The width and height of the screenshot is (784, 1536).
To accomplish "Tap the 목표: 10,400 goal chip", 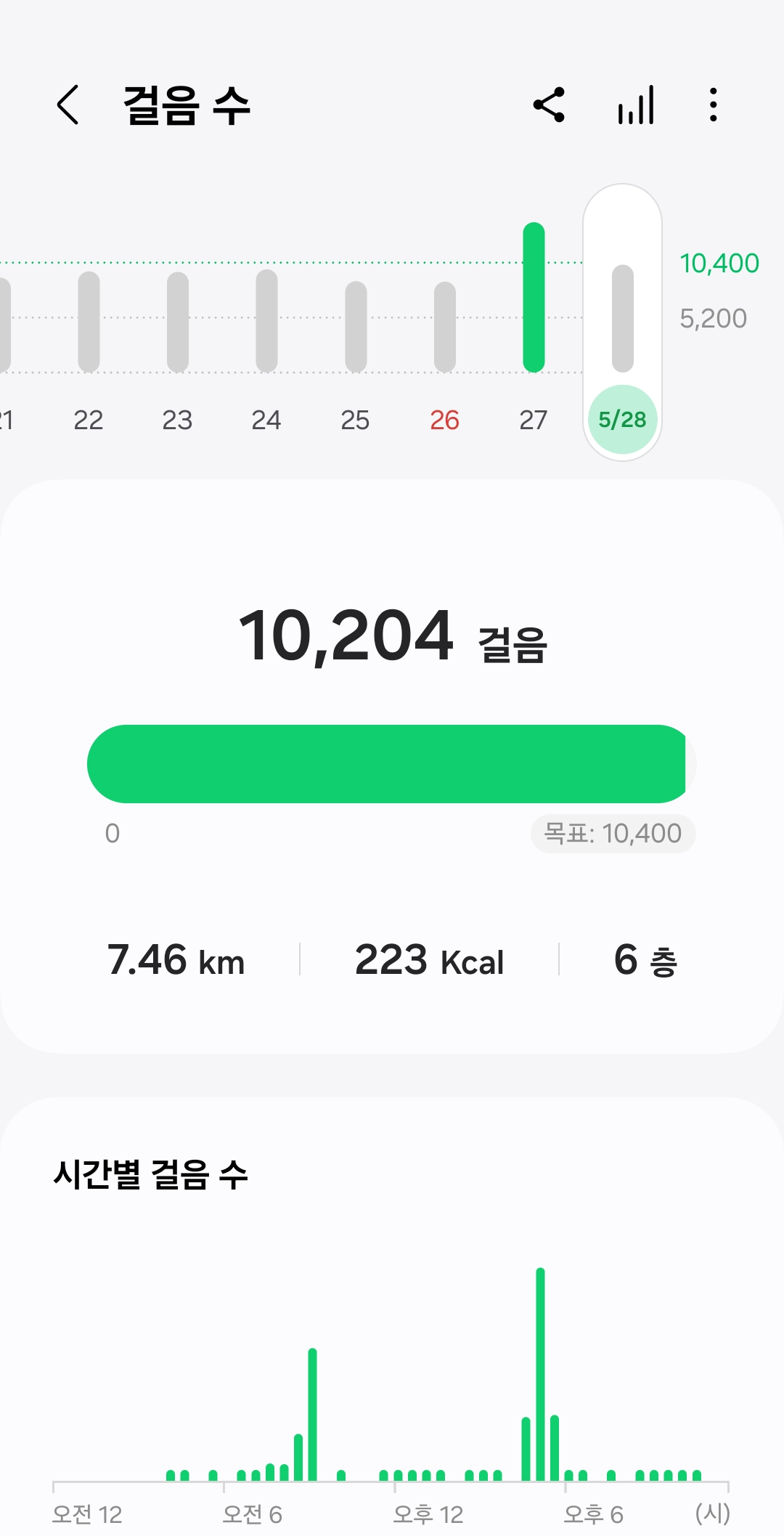I will pos(613,833).
